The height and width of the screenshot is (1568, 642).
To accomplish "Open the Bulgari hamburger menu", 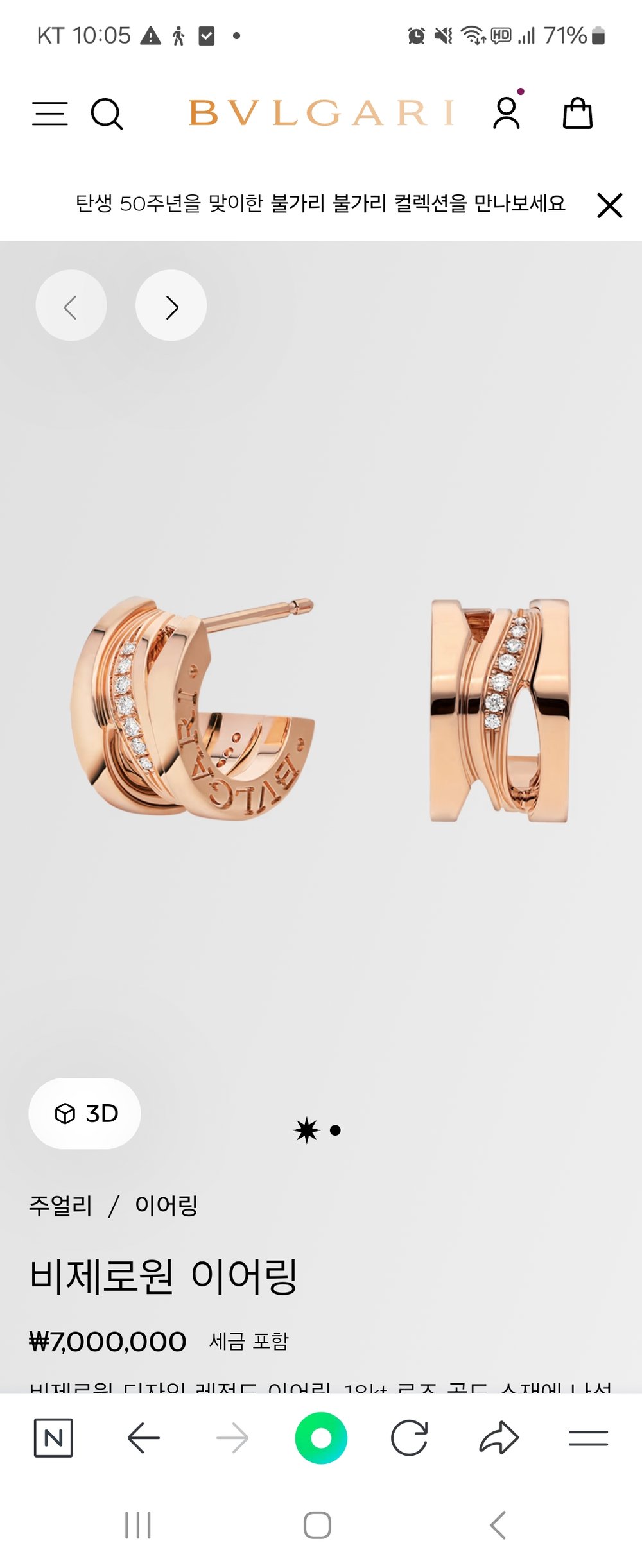I will 50,114.
